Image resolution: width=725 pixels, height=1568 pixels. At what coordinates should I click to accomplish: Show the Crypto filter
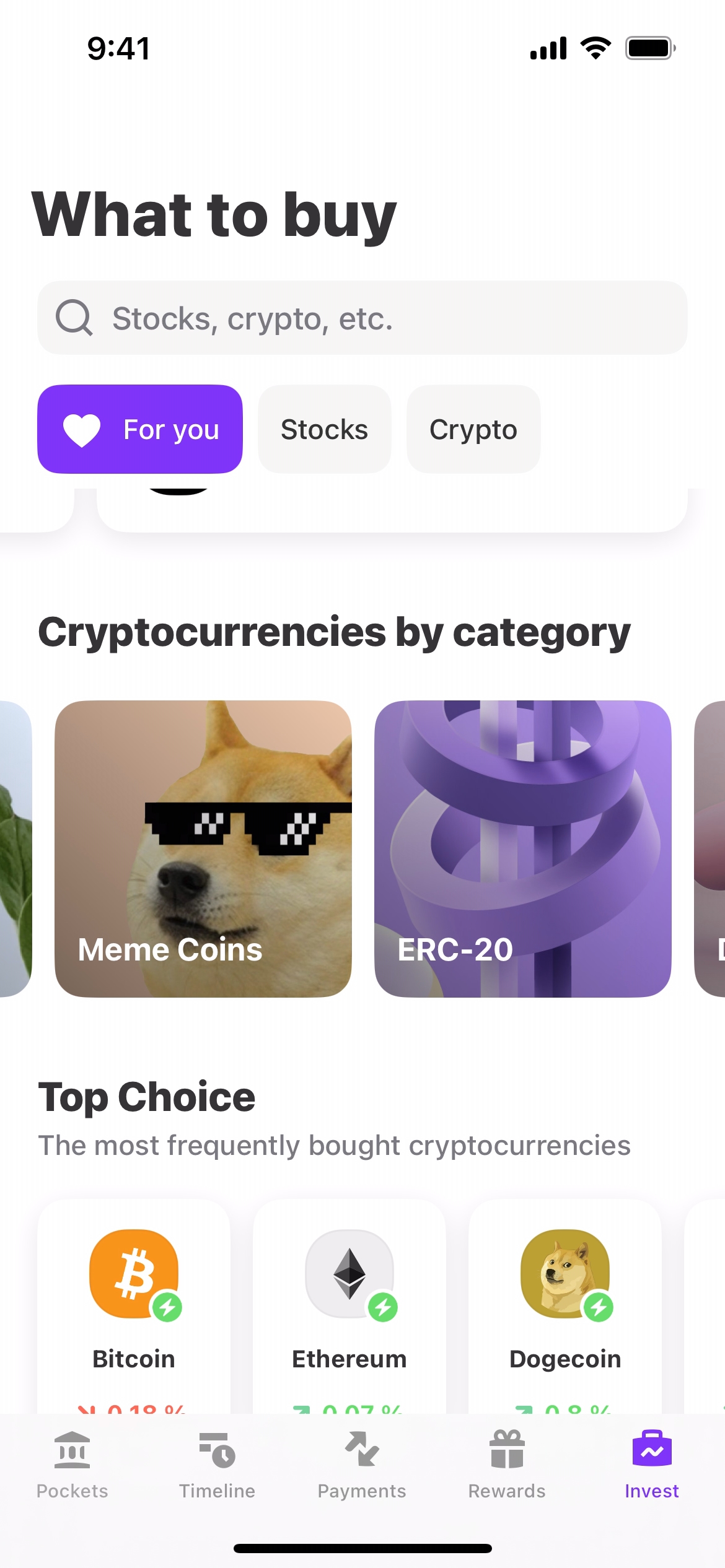click(473, 429)
